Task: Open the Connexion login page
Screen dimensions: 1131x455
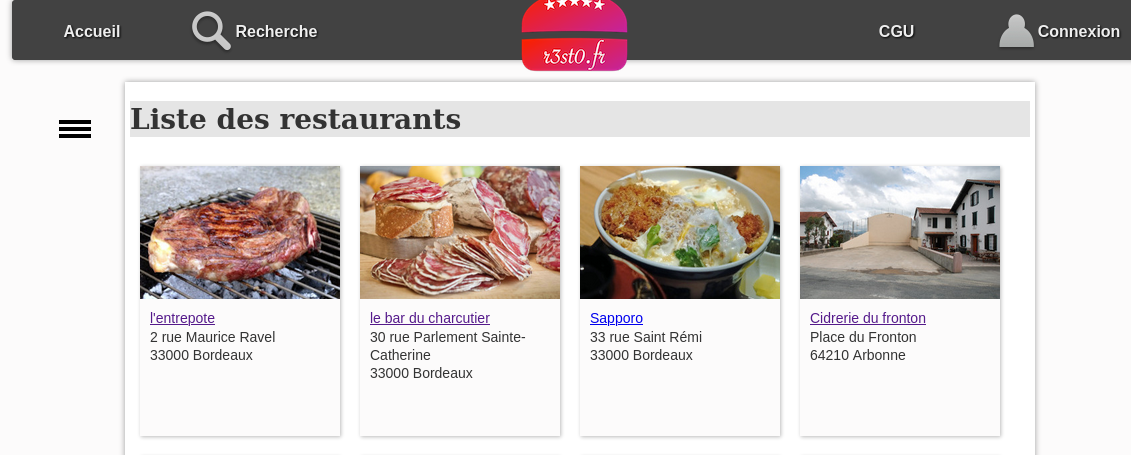Action: [1060, 31]
